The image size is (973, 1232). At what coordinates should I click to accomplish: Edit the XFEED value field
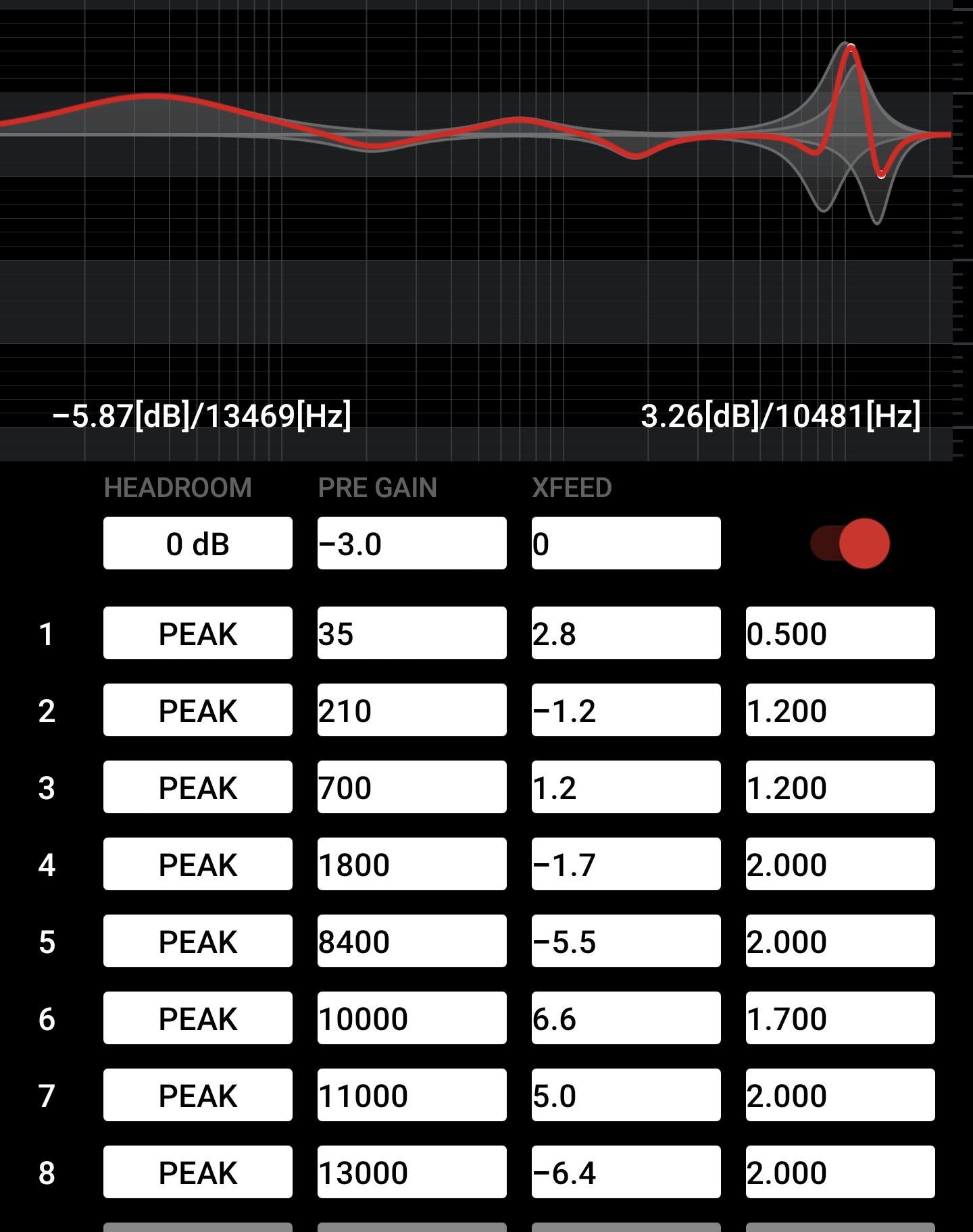(626, 544)
